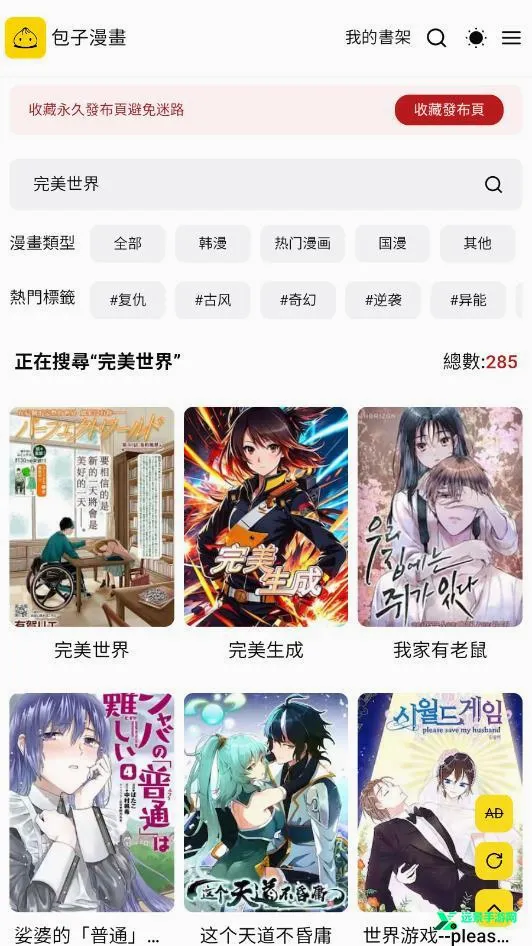Open the hamburger menu
The image size is (532, 946).
pos(511,38)
